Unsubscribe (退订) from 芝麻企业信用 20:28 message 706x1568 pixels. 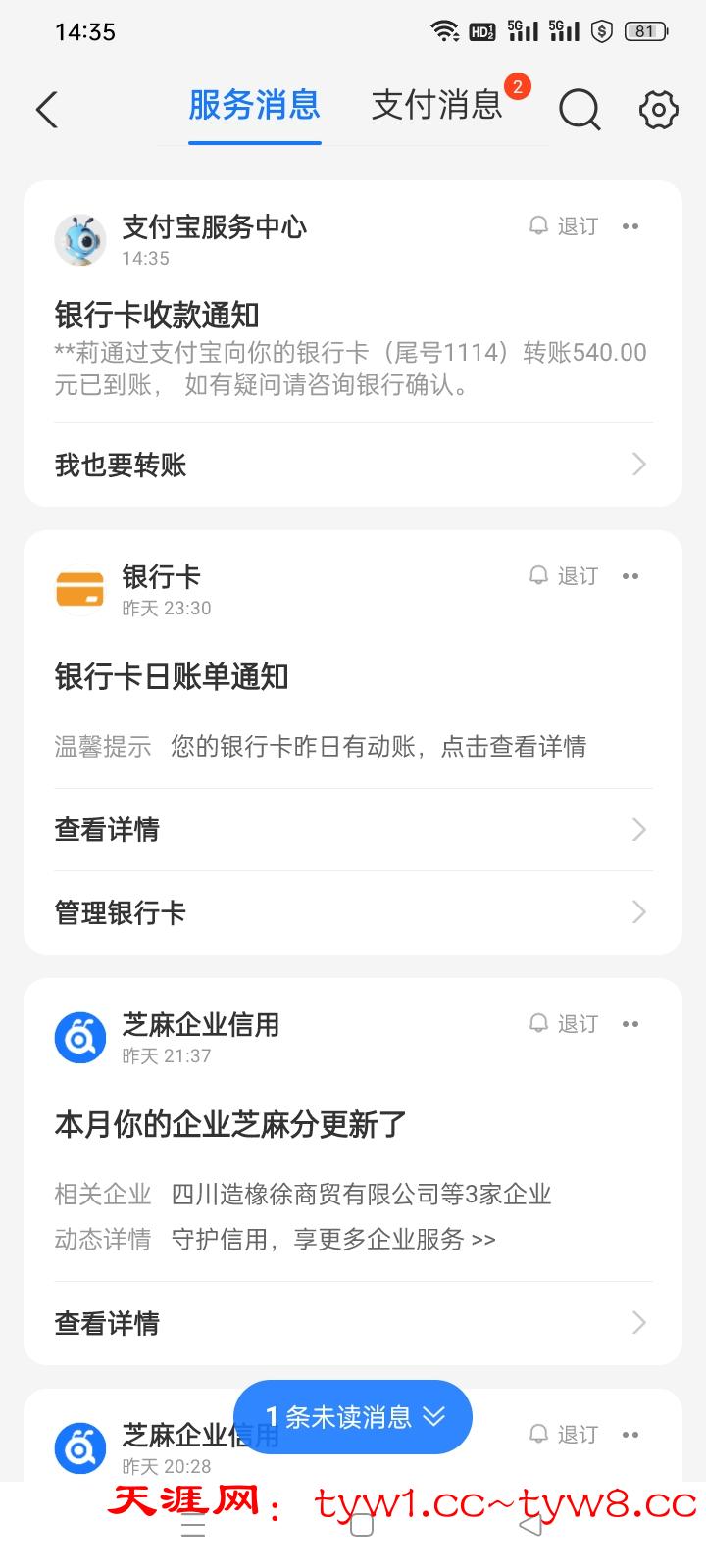[x=564, y=1435]
